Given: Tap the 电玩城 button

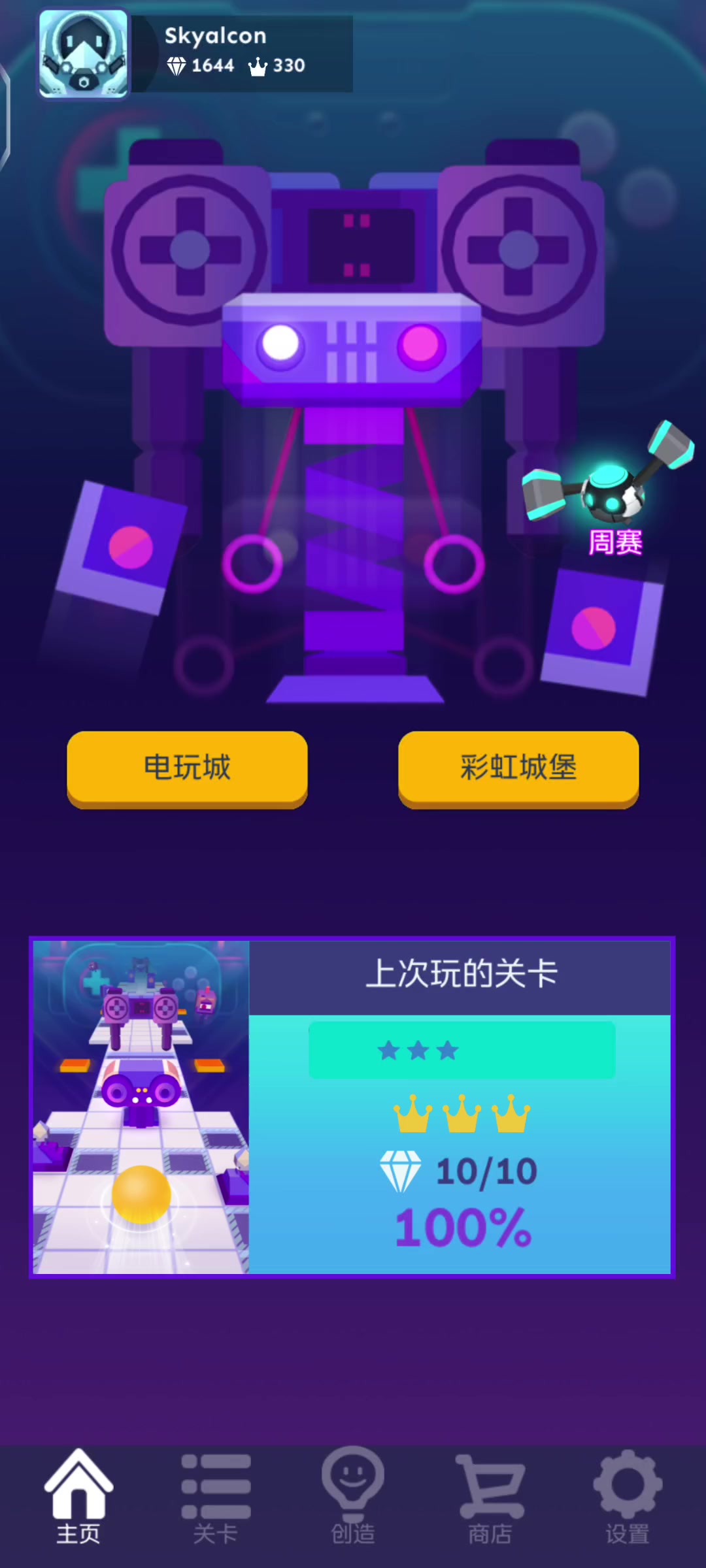Looking at the screenshot, I should pyautogui.click(x=187, y=769).
